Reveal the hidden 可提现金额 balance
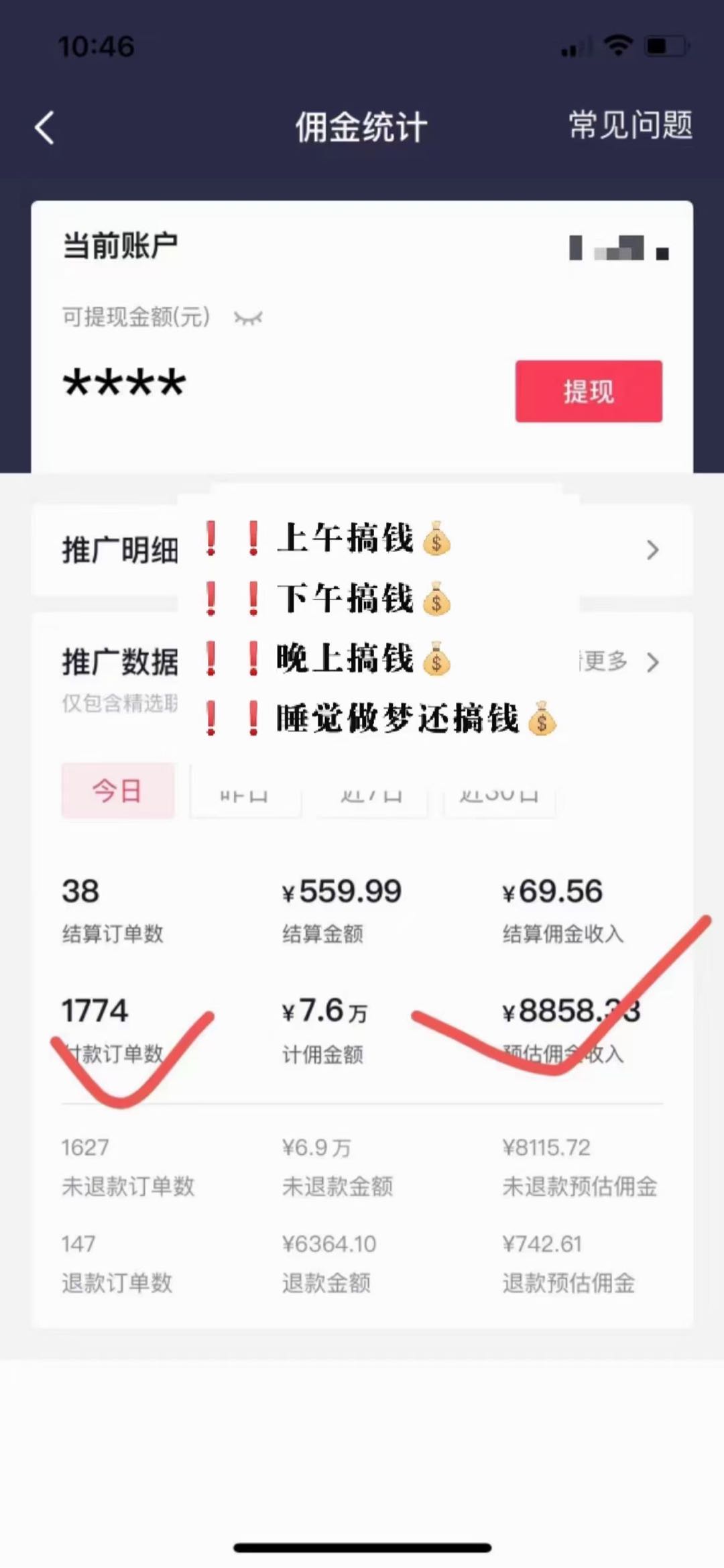This screenshot has height=1568, width=724. (x=248, y=318)
